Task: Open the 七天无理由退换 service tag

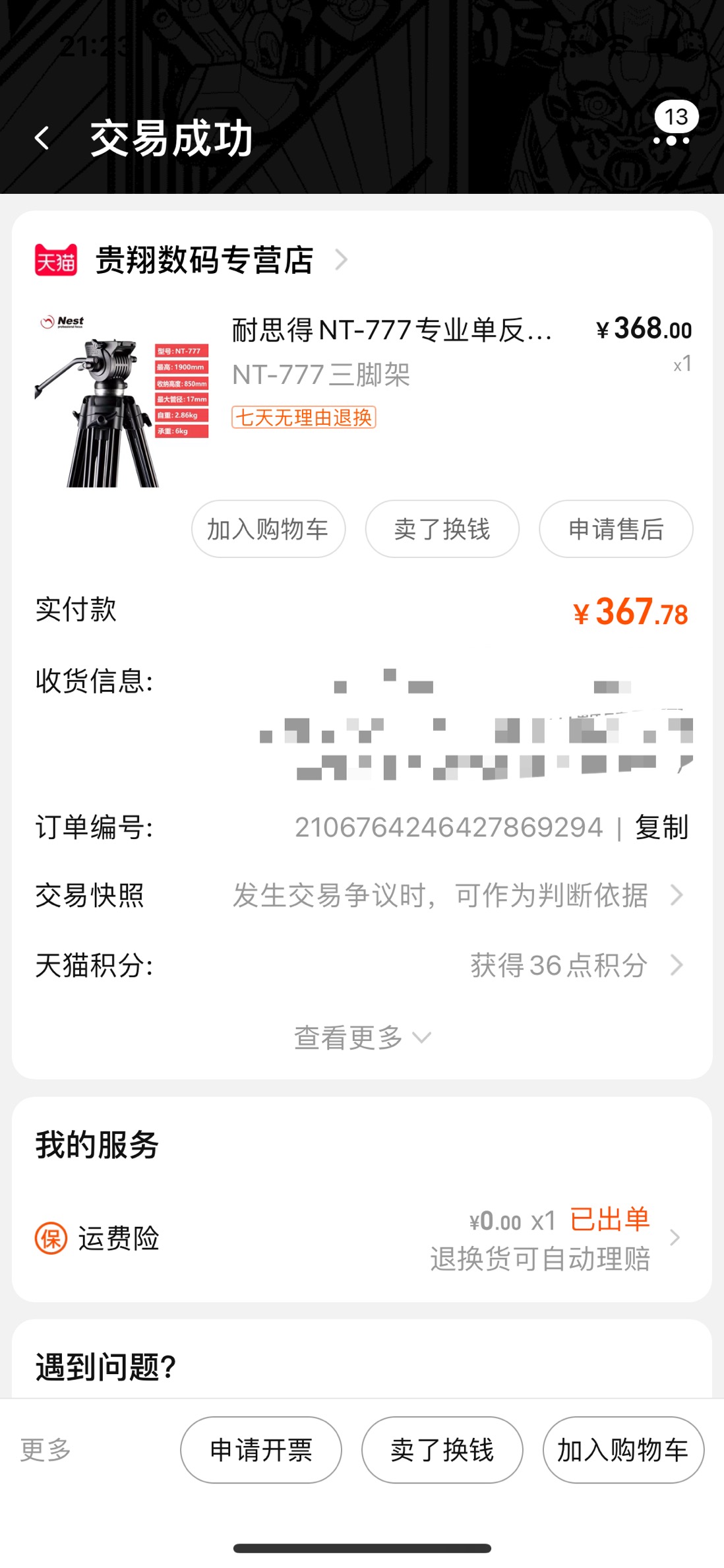Action: coord(304,419)
